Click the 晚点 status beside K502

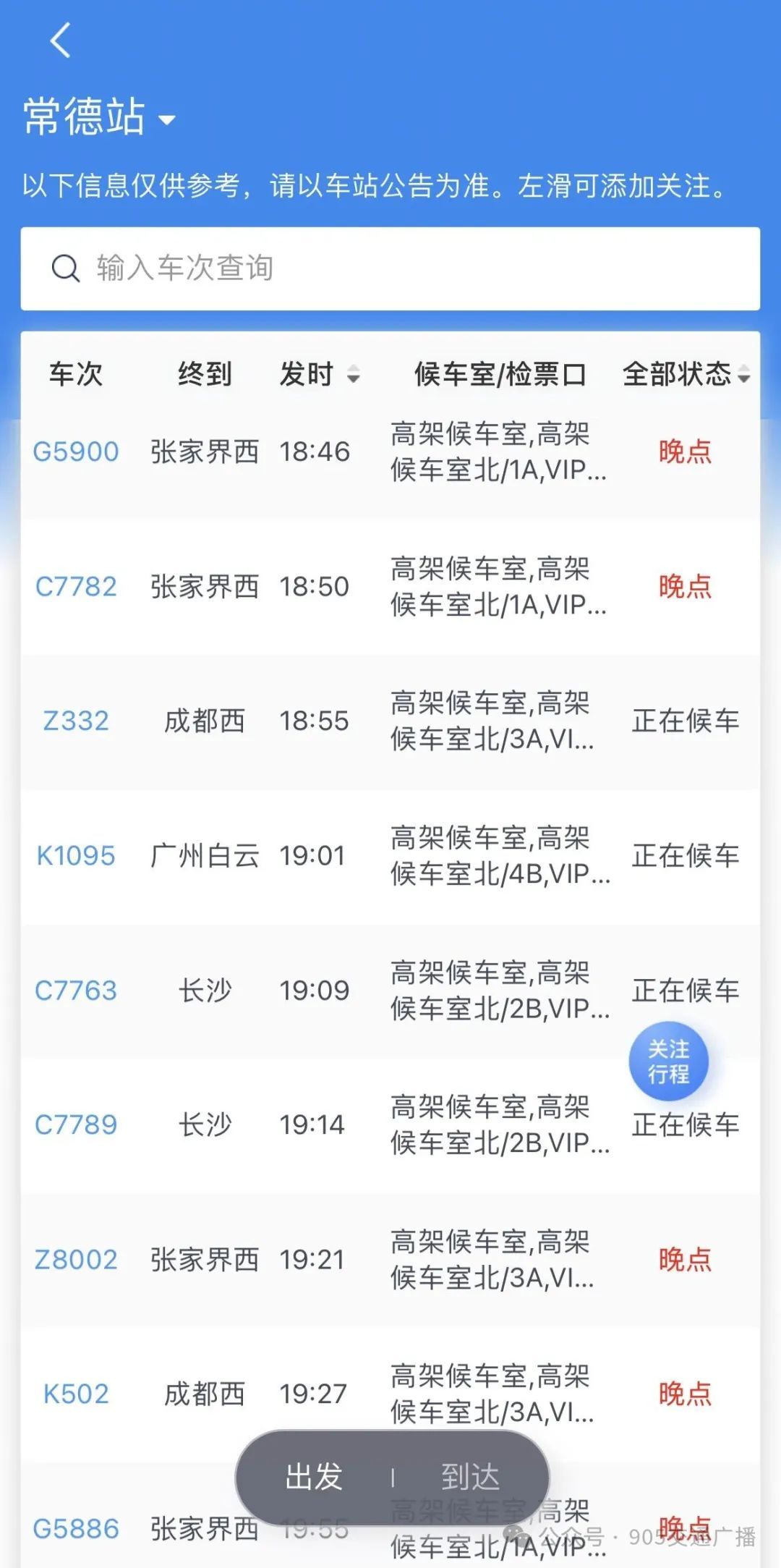tap(683, 1394)
